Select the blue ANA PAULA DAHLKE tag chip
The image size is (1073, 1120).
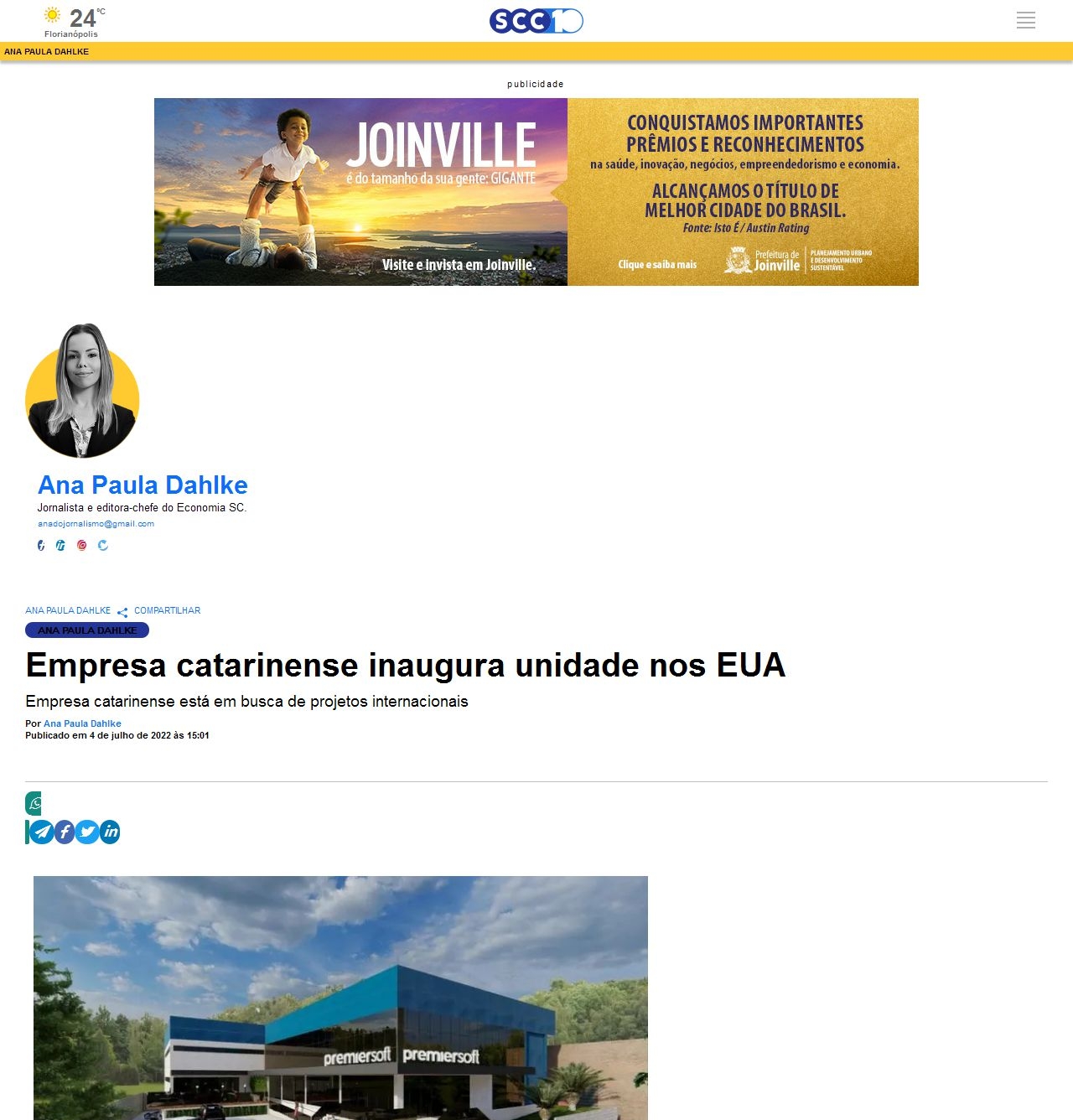87,630
